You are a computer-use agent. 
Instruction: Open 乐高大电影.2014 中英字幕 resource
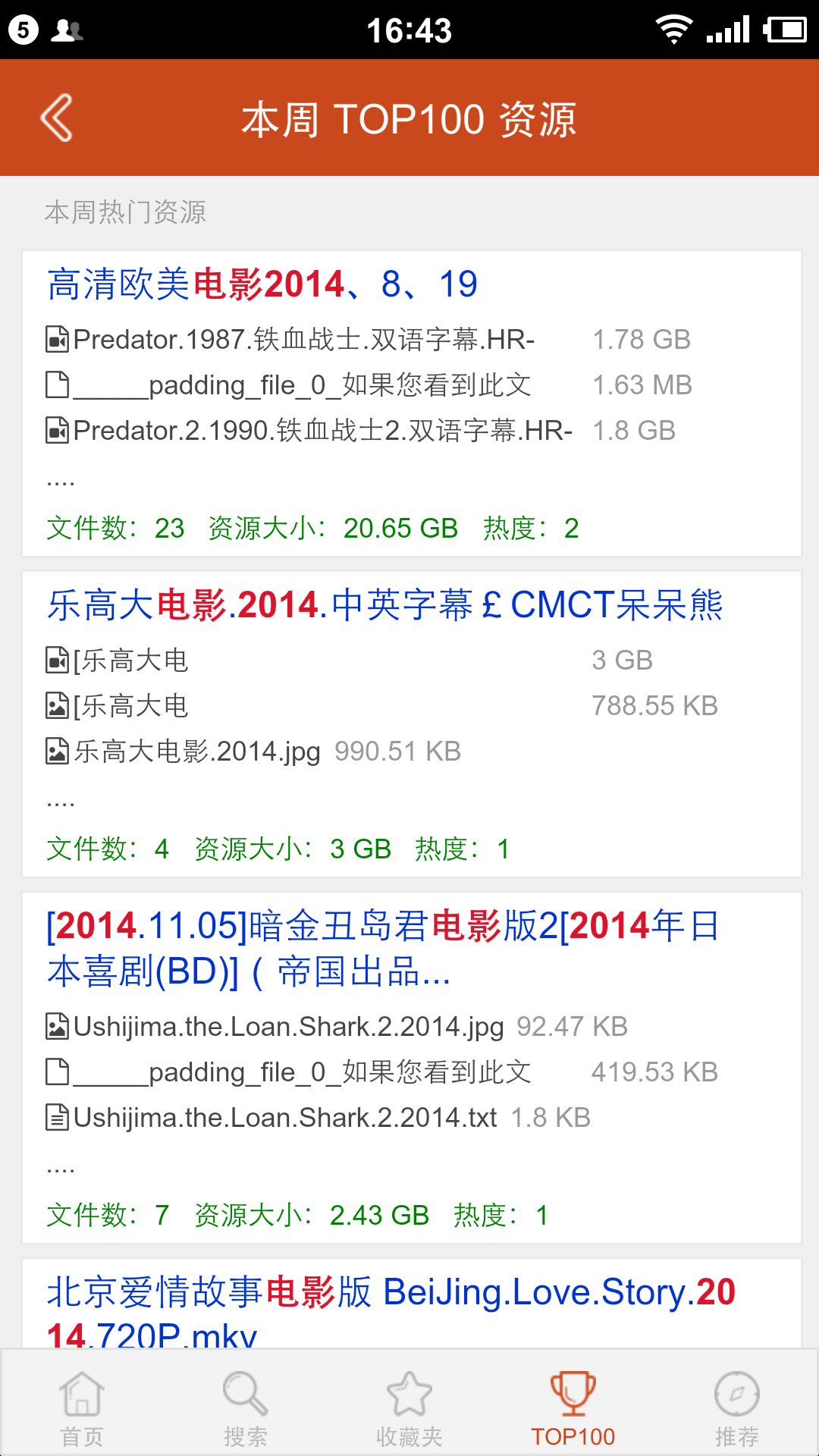385,605
